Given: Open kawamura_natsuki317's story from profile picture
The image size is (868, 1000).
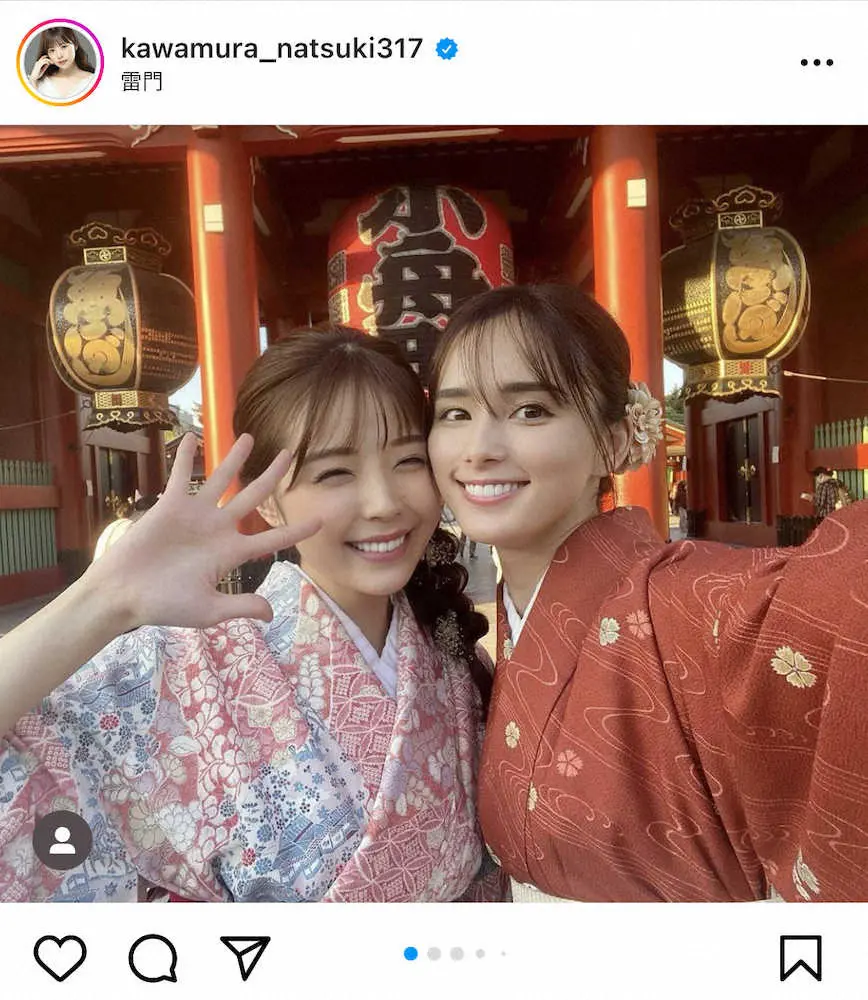Looking at the screenshot, I should click(59, 62).
